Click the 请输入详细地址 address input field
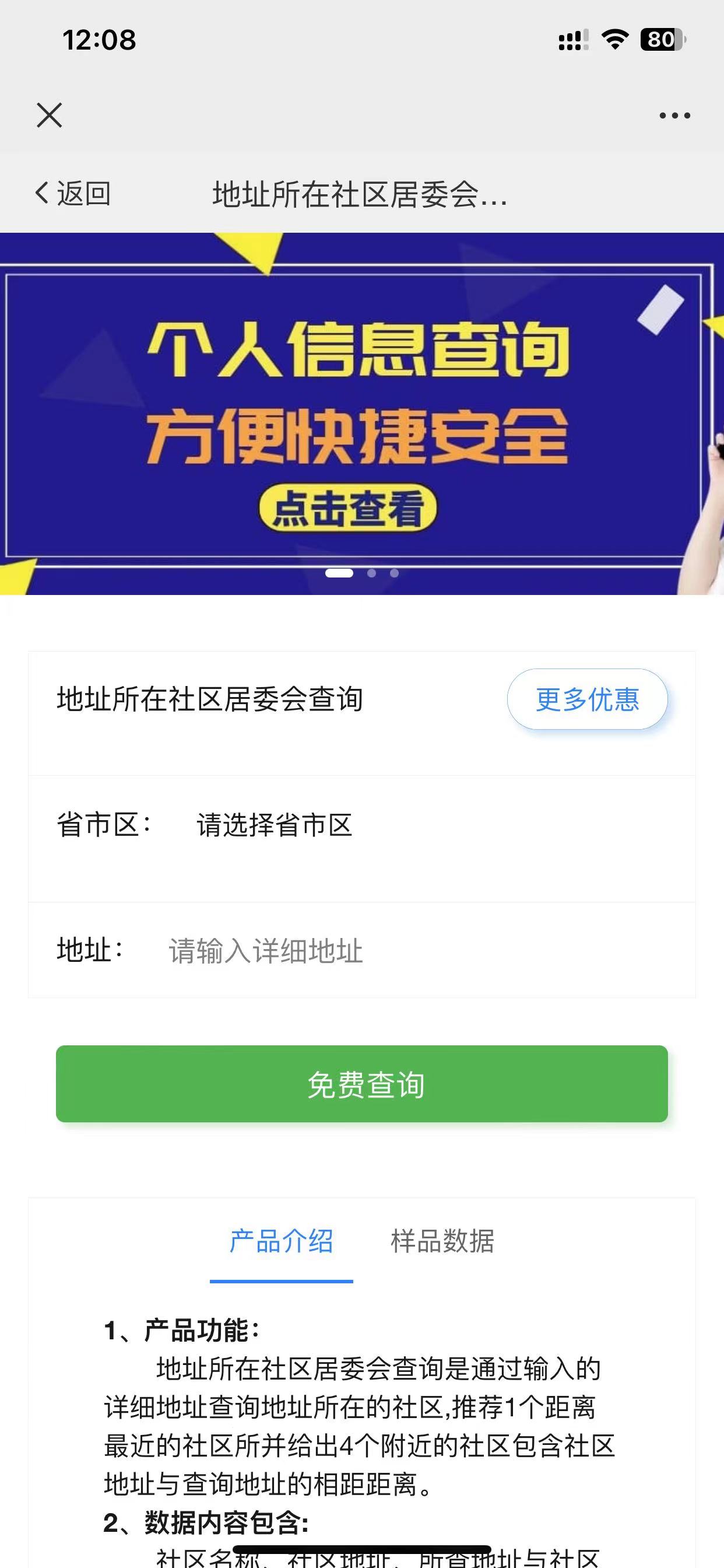724x1568 pixels. pyautogui.click(x=263, y=951)
